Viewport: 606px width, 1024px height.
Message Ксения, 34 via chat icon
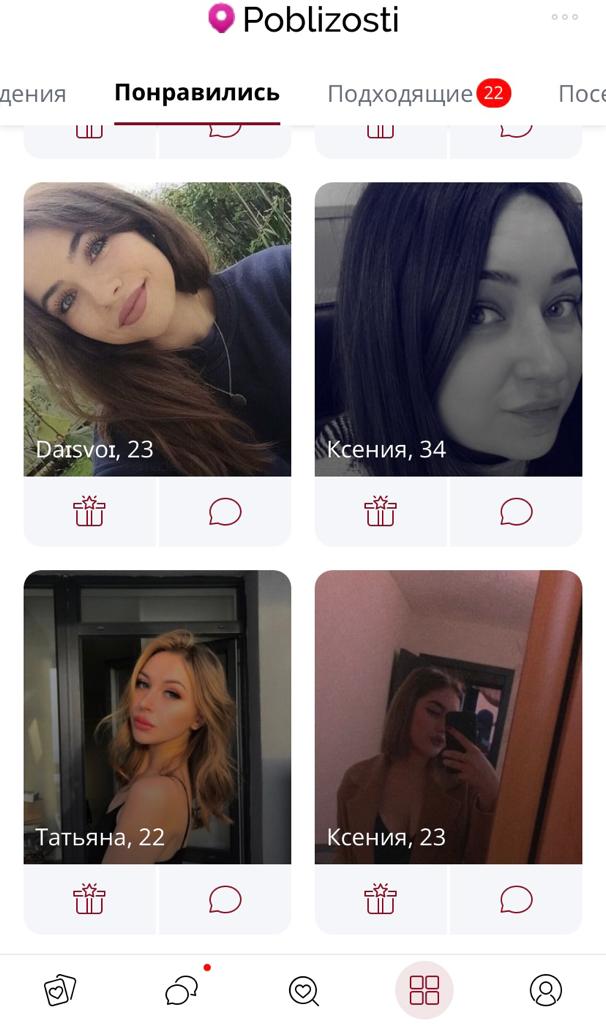click(516, 511)
